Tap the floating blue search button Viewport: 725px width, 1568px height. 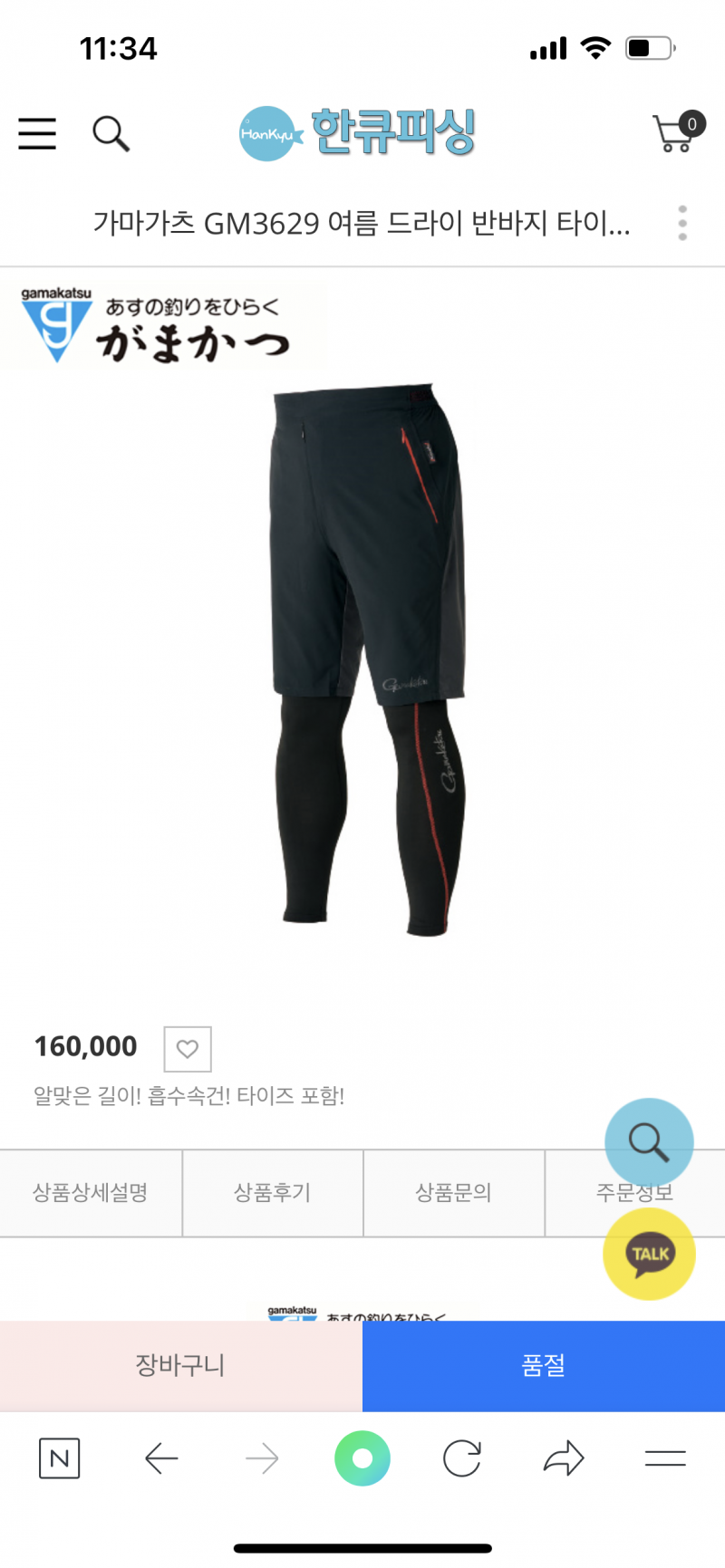[649, 1142]
